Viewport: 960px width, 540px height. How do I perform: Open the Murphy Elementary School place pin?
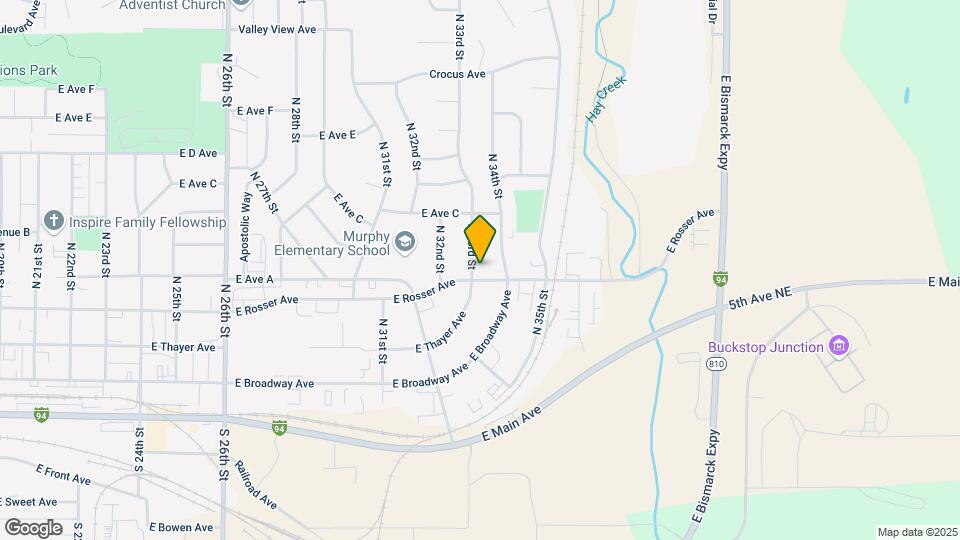coord(405,242)
